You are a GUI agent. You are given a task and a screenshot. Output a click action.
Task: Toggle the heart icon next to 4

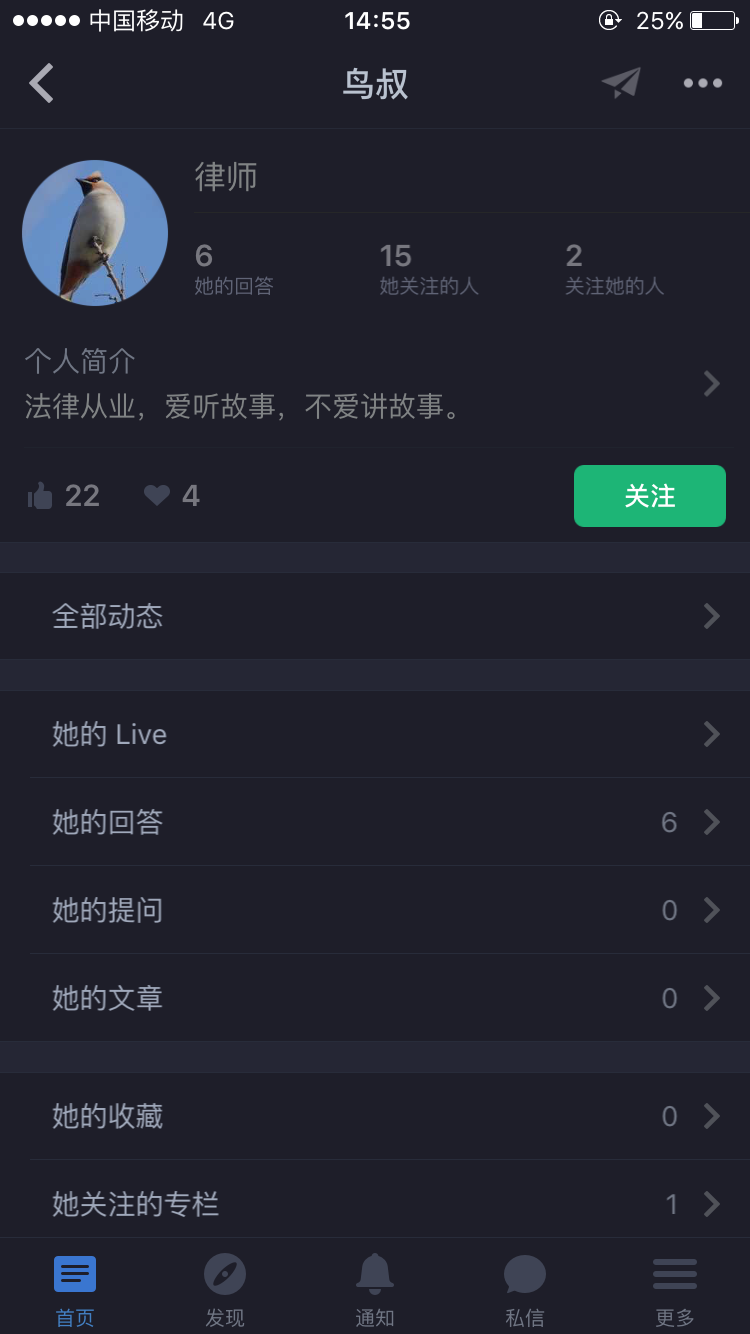coord(155,494)
